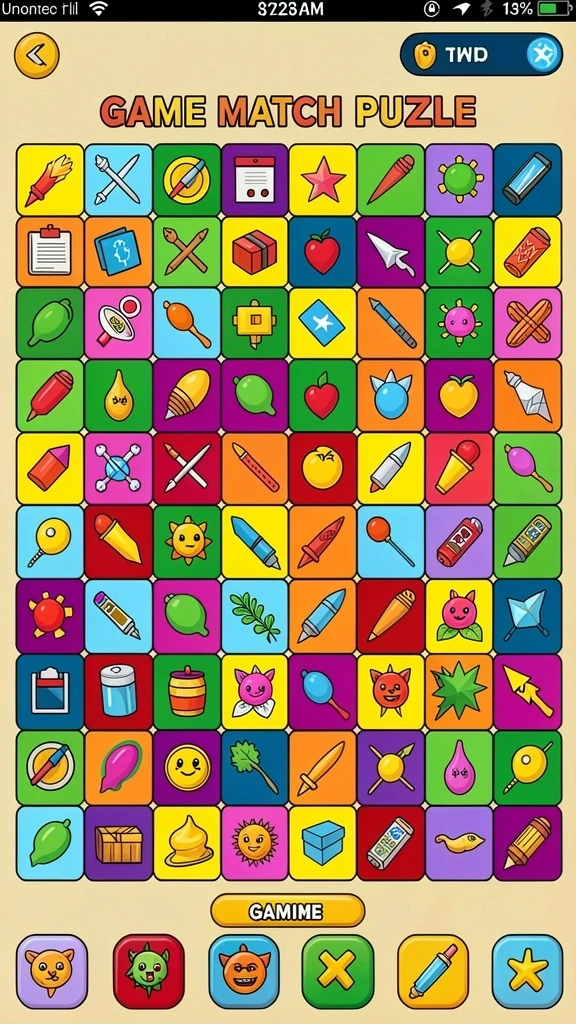Pick the blue pen booster
The image size is (576, 1024).
coord(433,972)
